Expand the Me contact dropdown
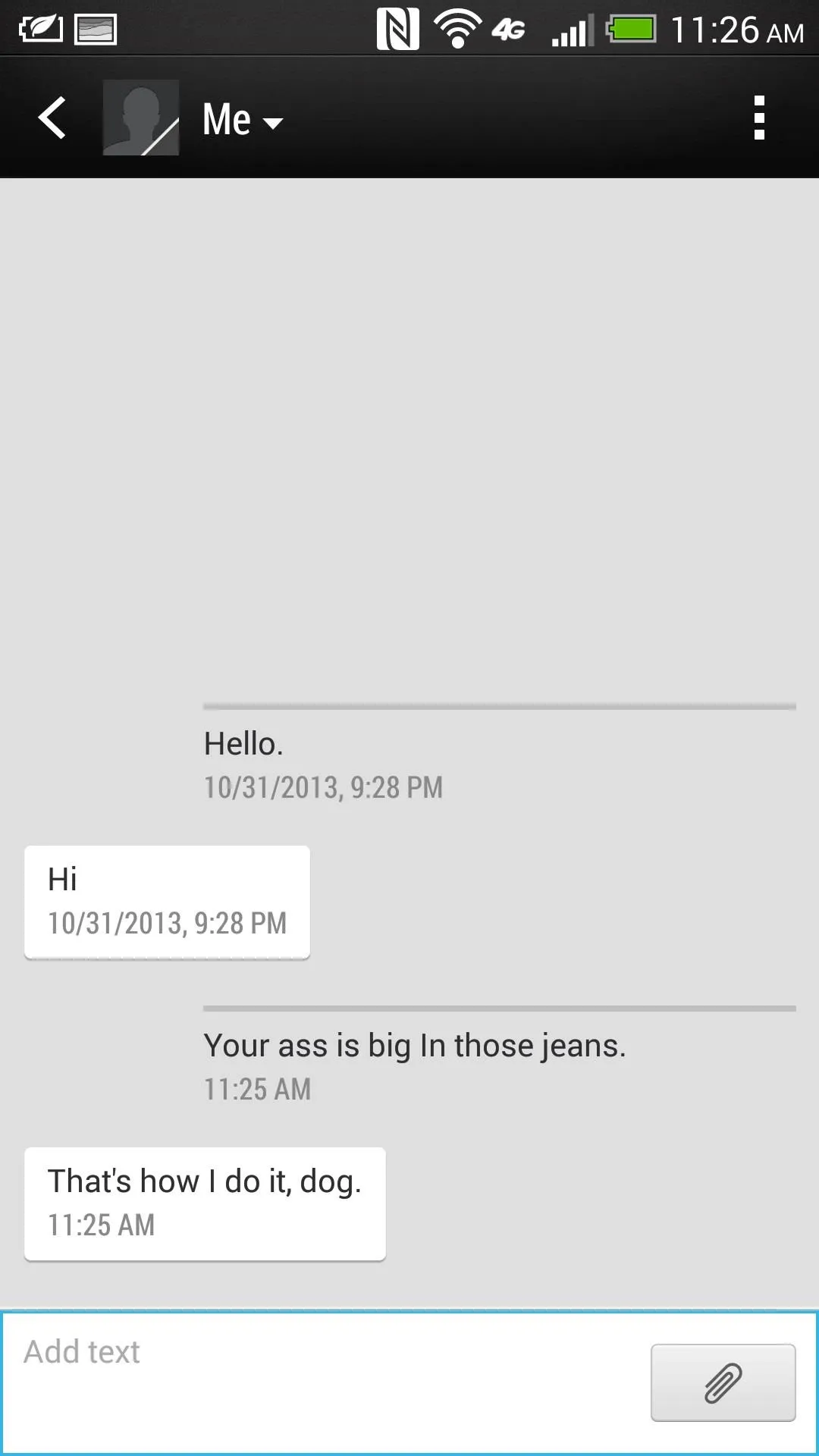This screenshot has height=1456, width=819. tap(243, 120)
